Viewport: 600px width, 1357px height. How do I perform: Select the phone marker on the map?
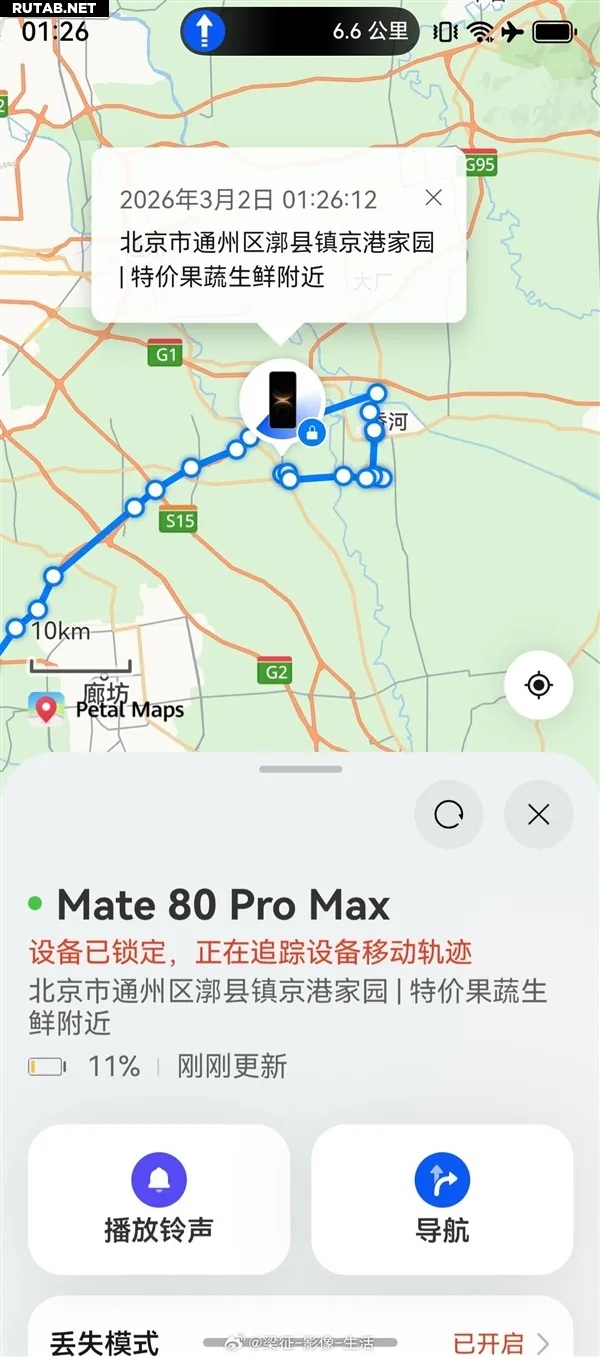pyautogui.click(x=283, y=399)
